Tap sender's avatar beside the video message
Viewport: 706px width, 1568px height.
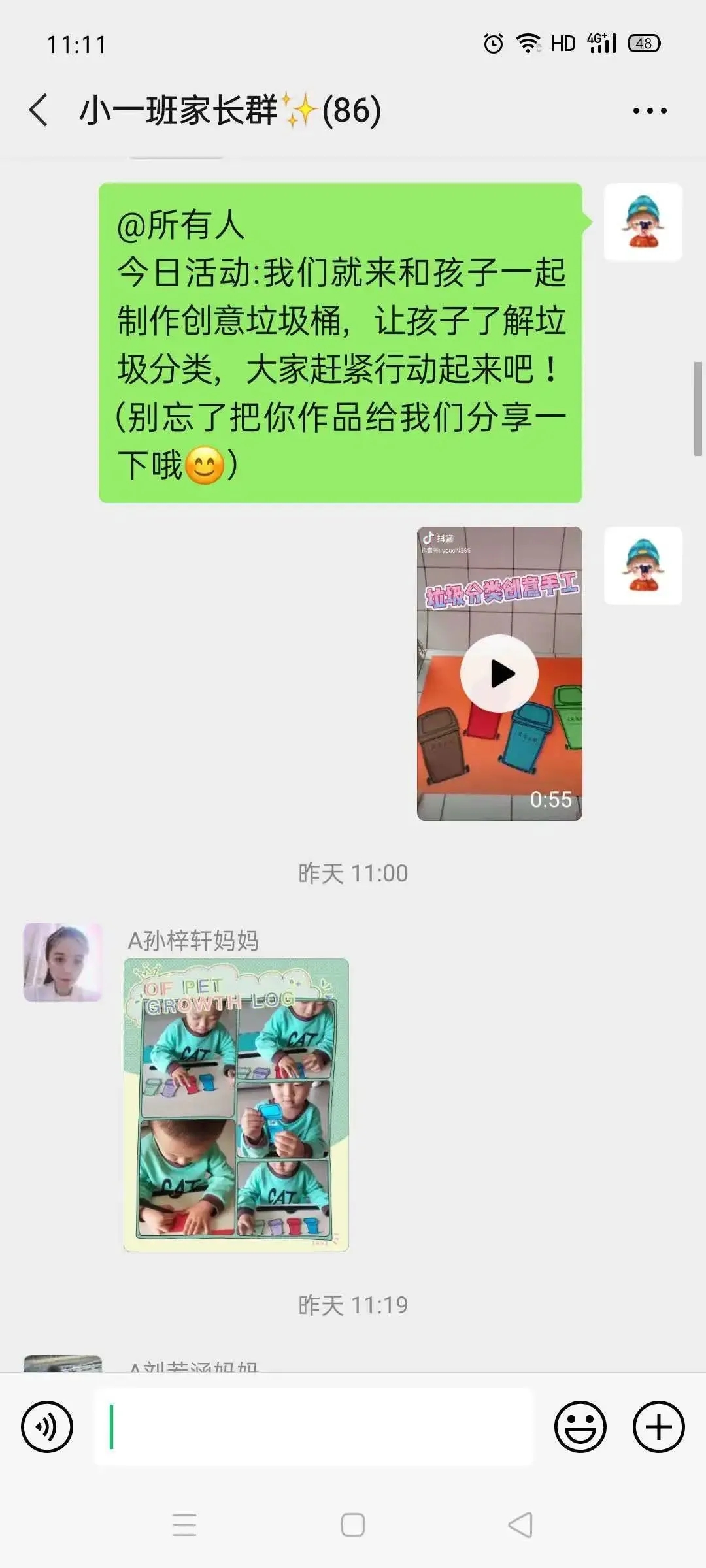(x=643, y=566)
